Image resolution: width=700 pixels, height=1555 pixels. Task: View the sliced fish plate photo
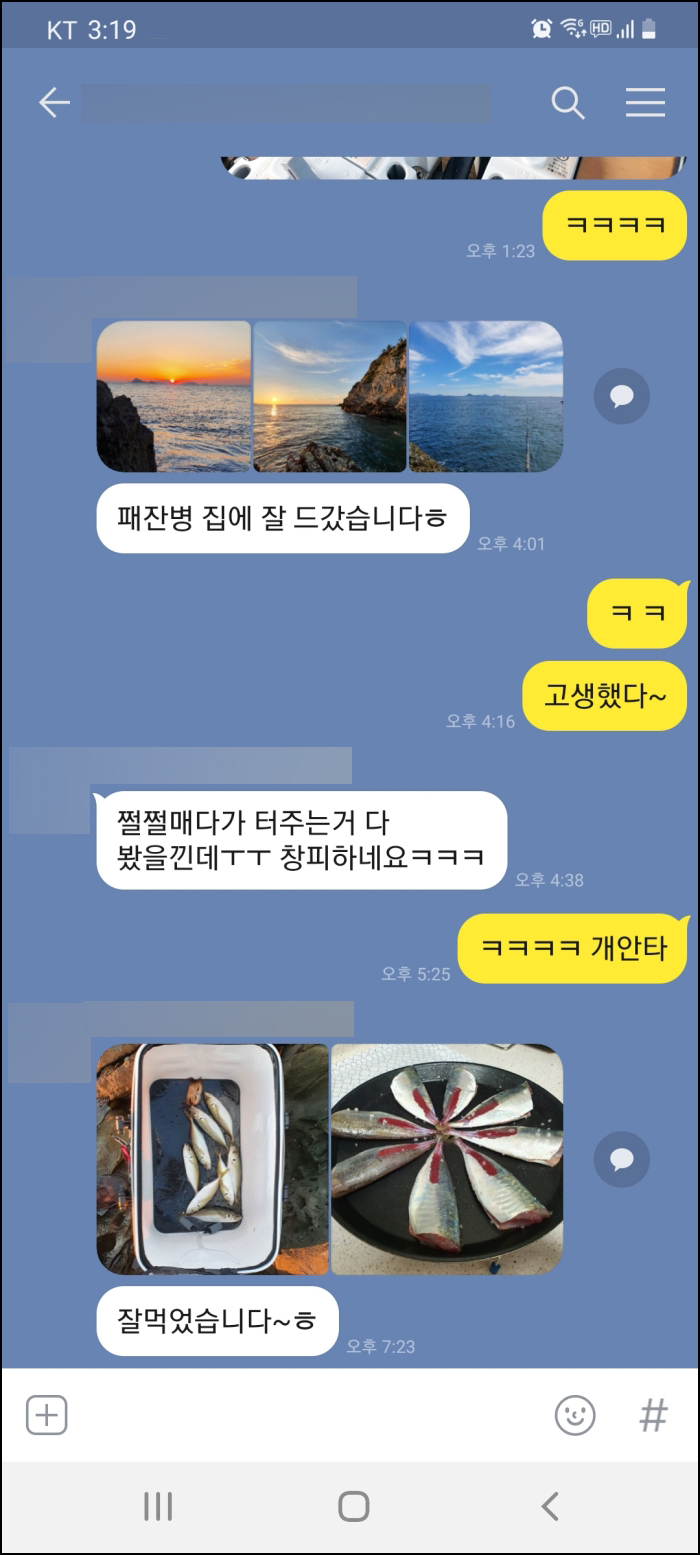[x=447, y=1159]
